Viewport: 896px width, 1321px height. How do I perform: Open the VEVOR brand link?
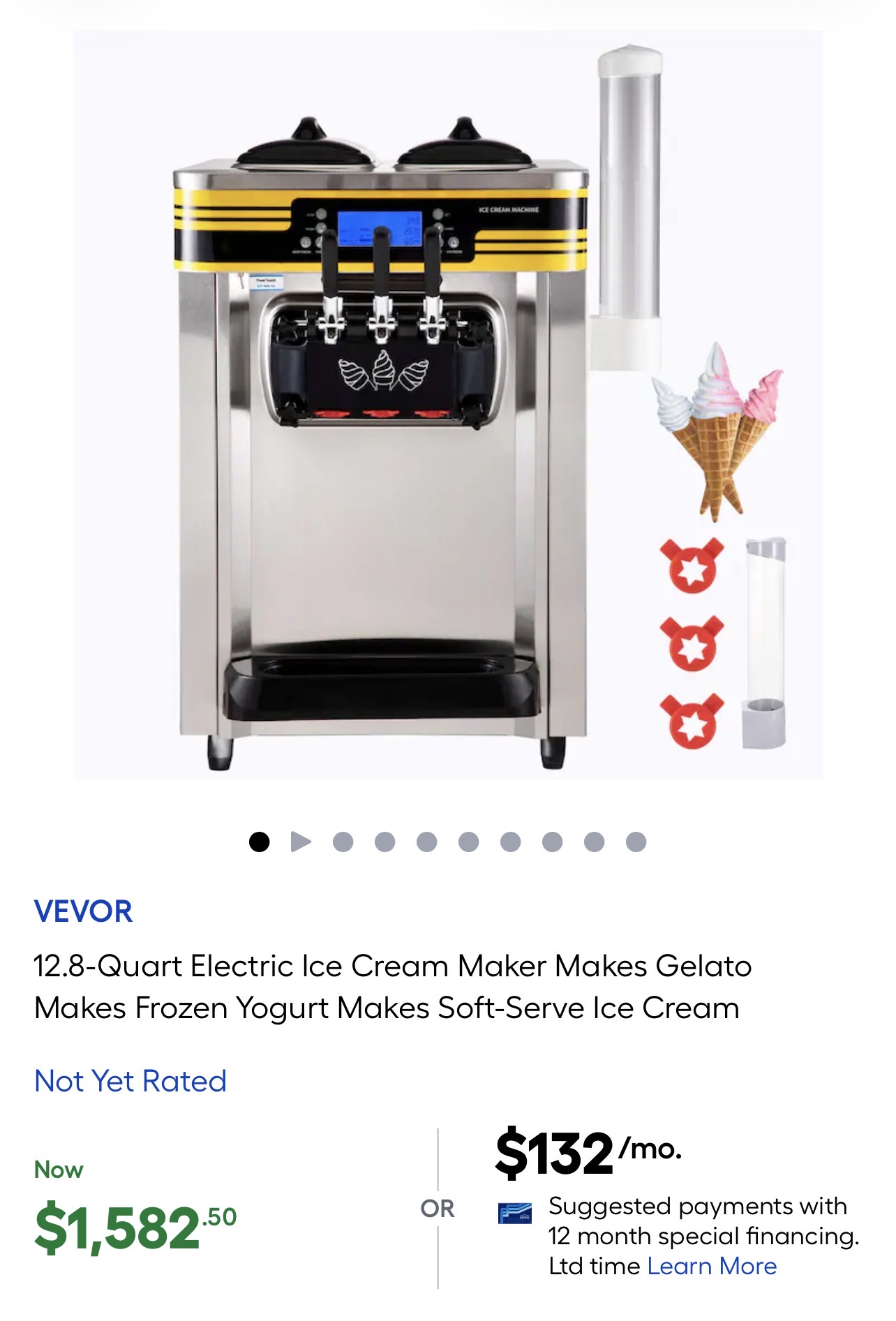83,911
